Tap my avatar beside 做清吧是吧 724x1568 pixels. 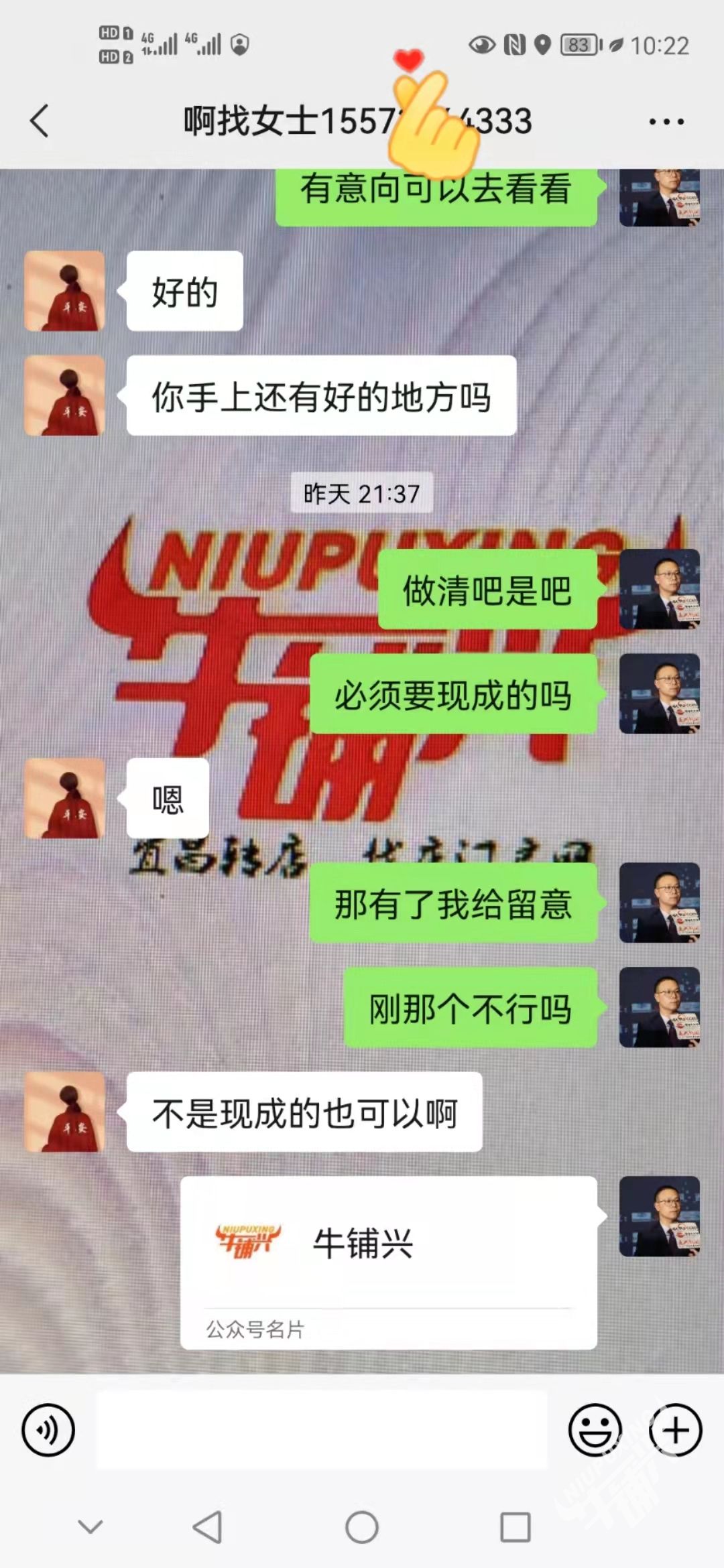[659, 589]
